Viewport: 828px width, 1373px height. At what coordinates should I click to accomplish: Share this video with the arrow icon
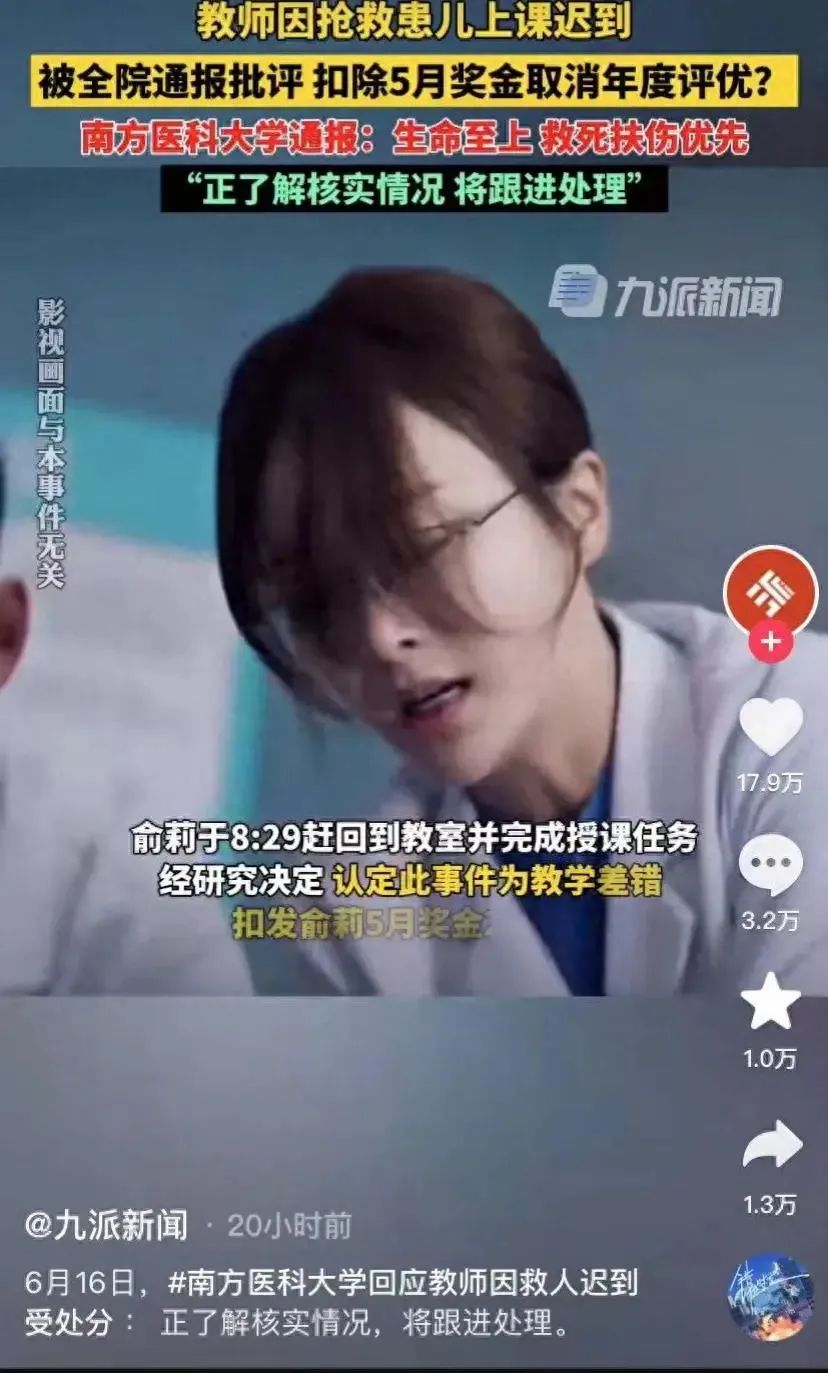tap(772, 1145)
